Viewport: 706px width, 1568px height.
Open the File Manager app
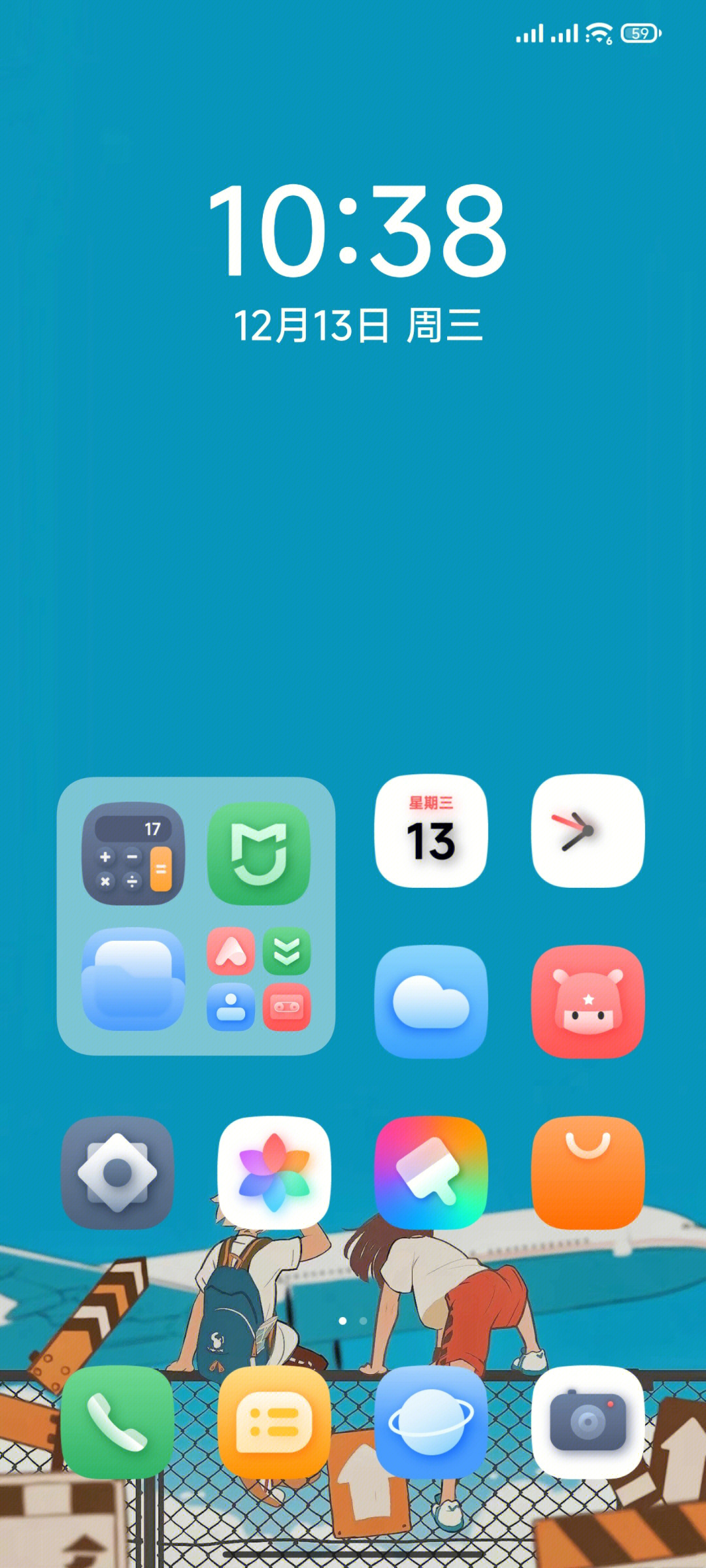(133, 979)
